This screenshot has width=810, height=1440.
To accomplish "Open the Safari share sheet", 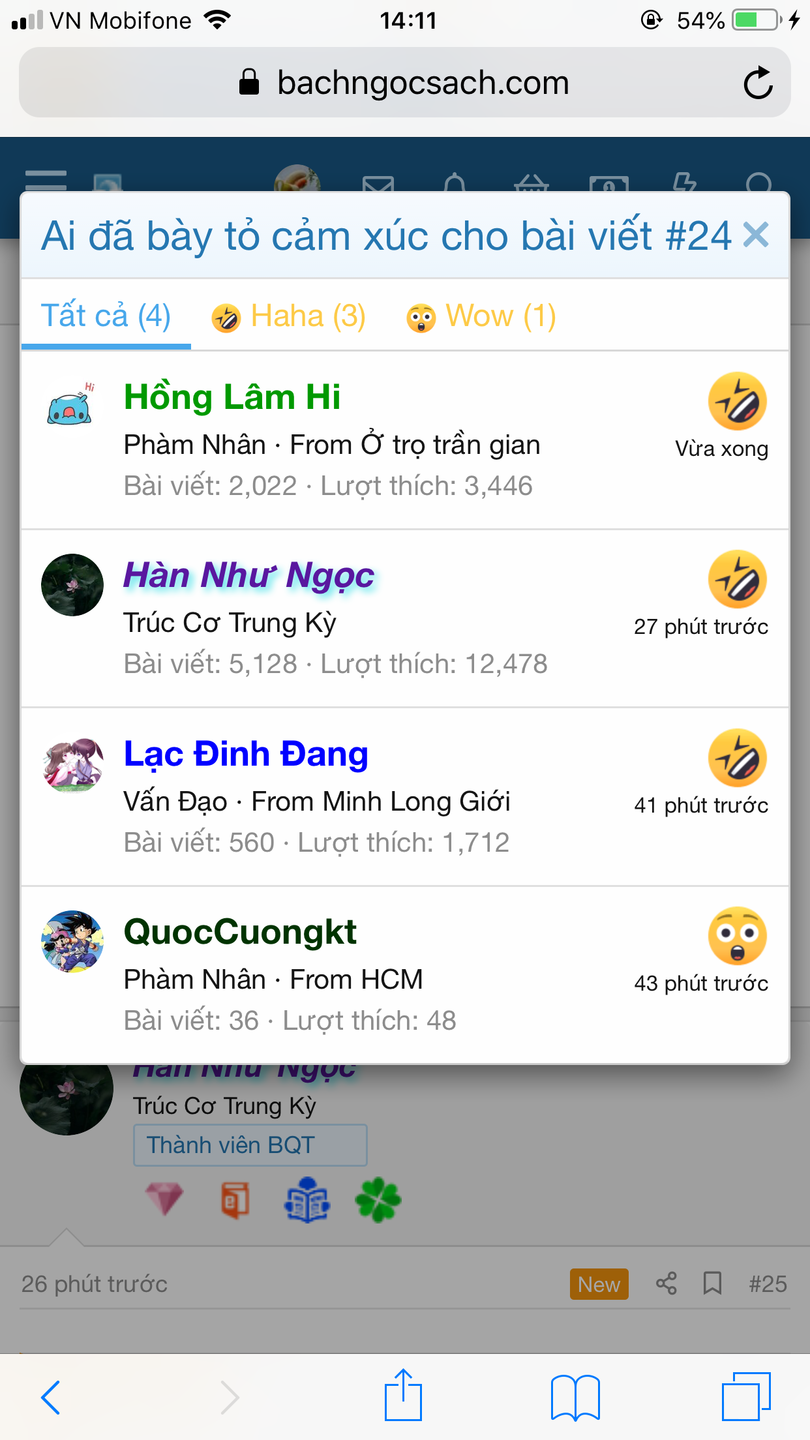I will click(404, 1396).
